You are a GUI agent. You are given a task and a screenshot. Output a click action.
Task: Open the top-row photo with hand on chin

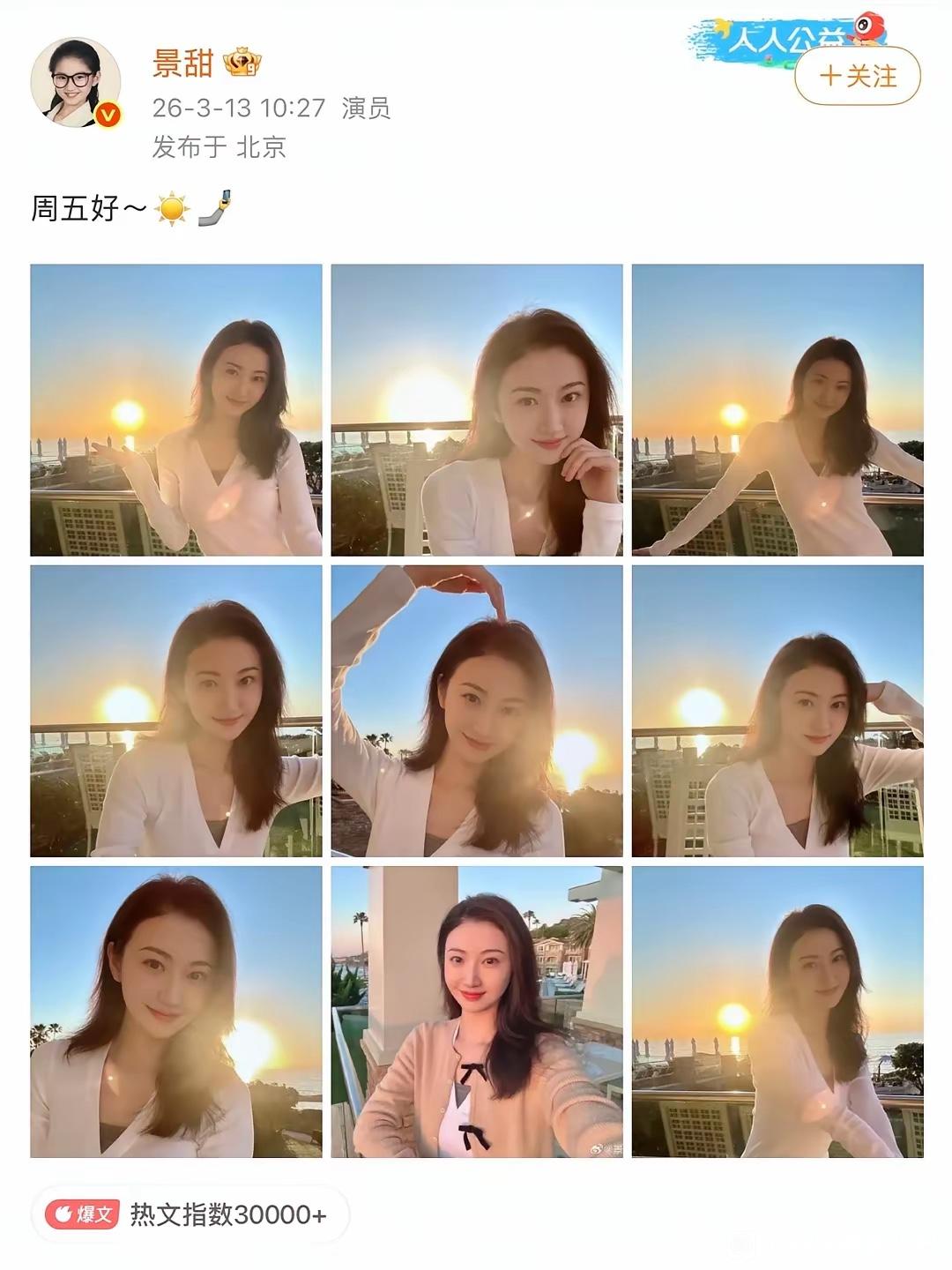coord(477,410)
